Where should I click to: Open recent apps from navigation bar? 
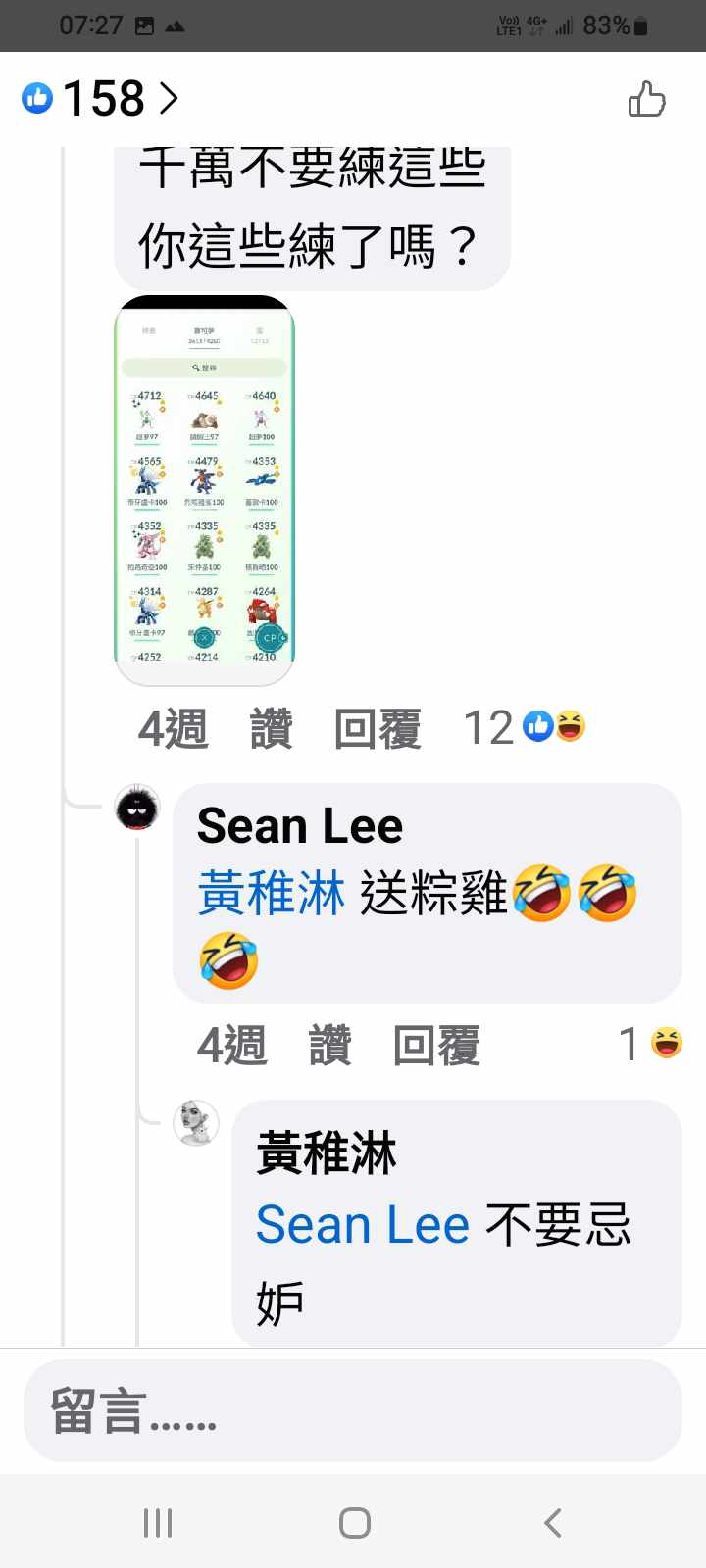coord(157,1522)
